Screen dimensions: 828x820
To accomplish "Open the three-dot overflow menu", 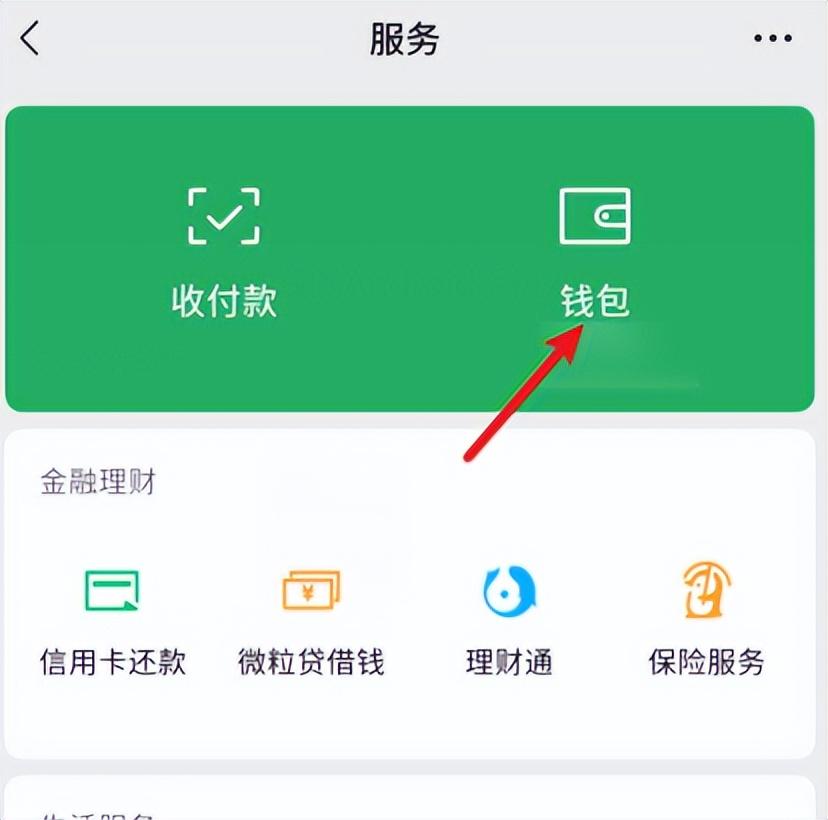I will [772, 39].
